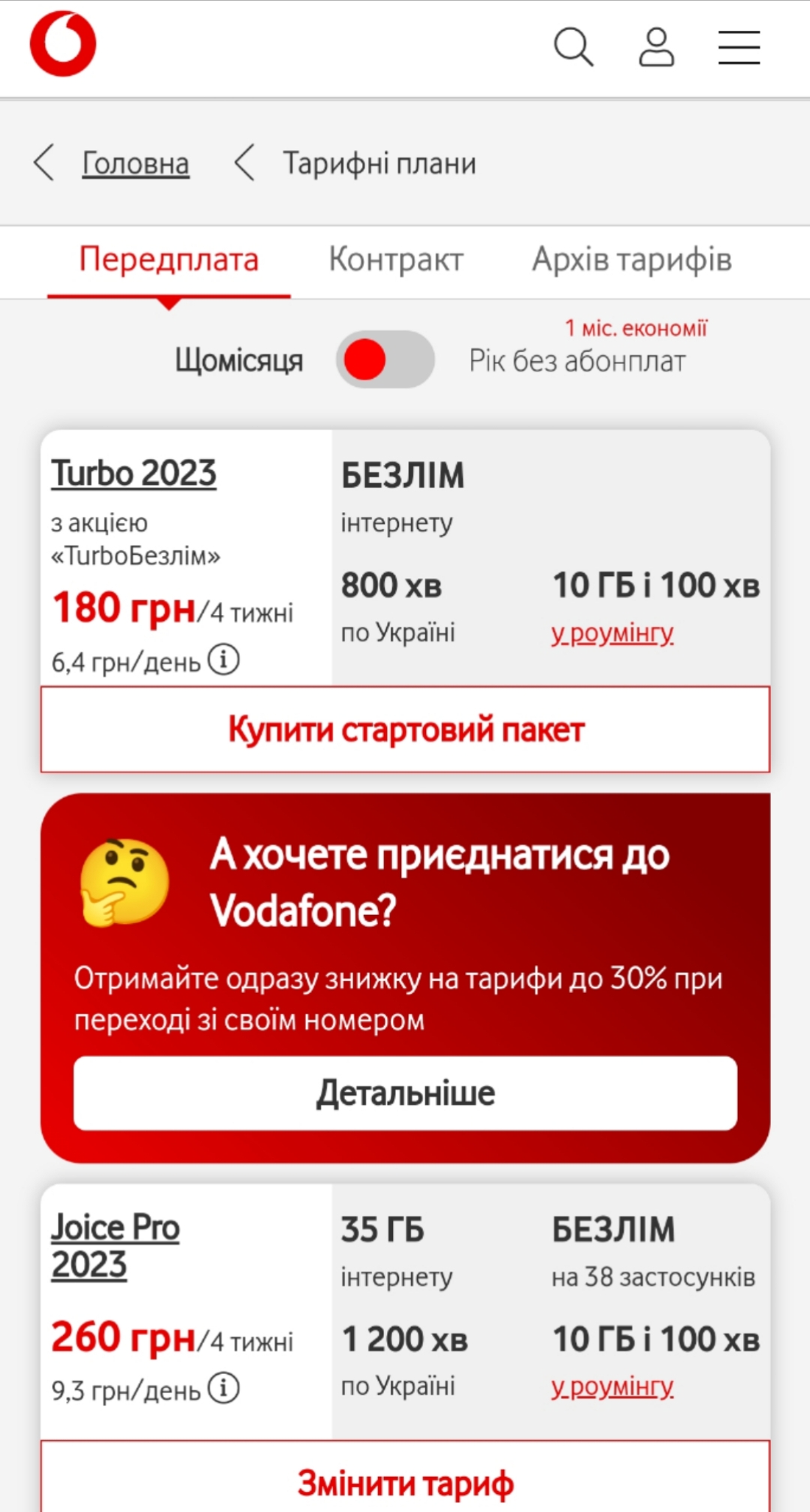Open roaming details in Turbo 2023 card
The width and height of the screenshot is (810, 1512).
pos(612,634)
